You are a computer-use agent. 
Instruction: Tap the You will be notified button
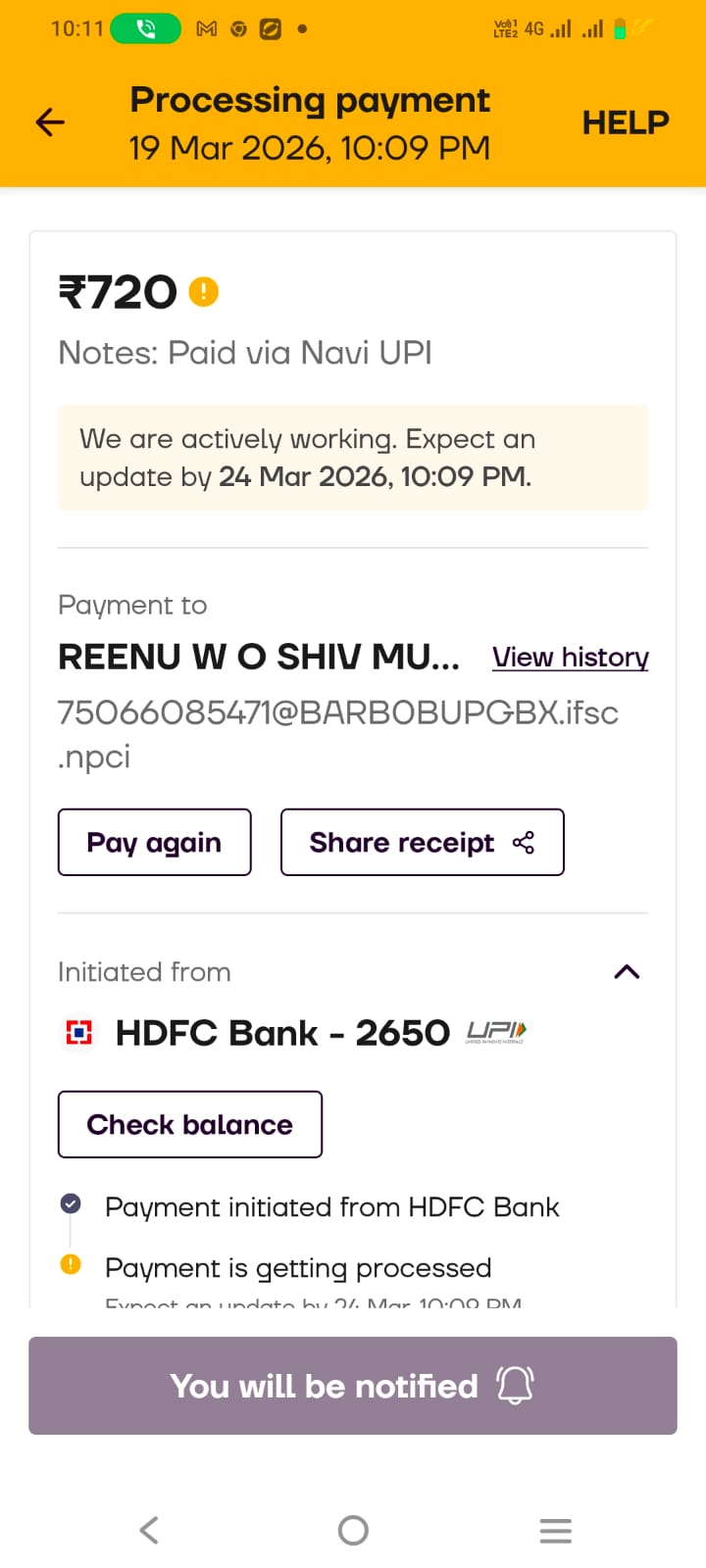353,1386
